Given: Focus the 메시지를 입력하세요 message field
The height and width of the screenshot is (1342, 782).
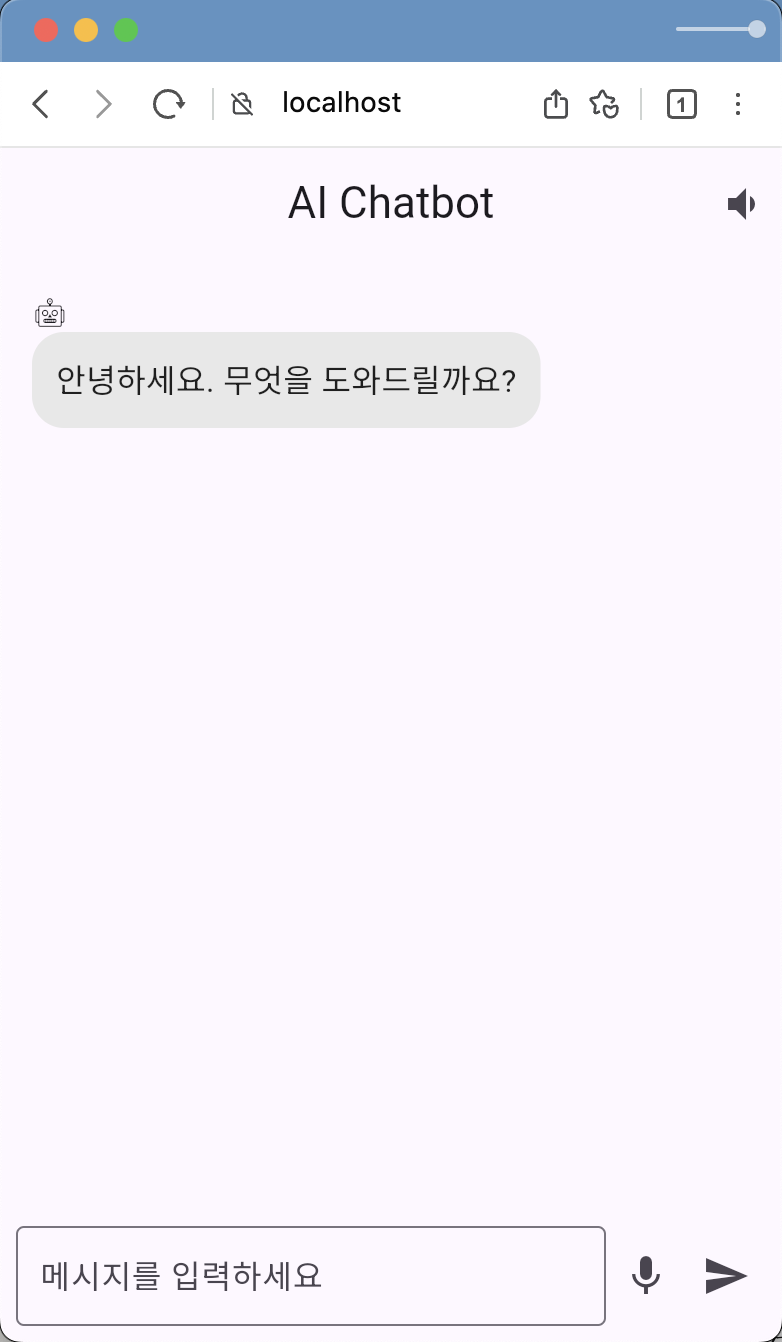Looking at the screenshot, I should (311, 1276).
